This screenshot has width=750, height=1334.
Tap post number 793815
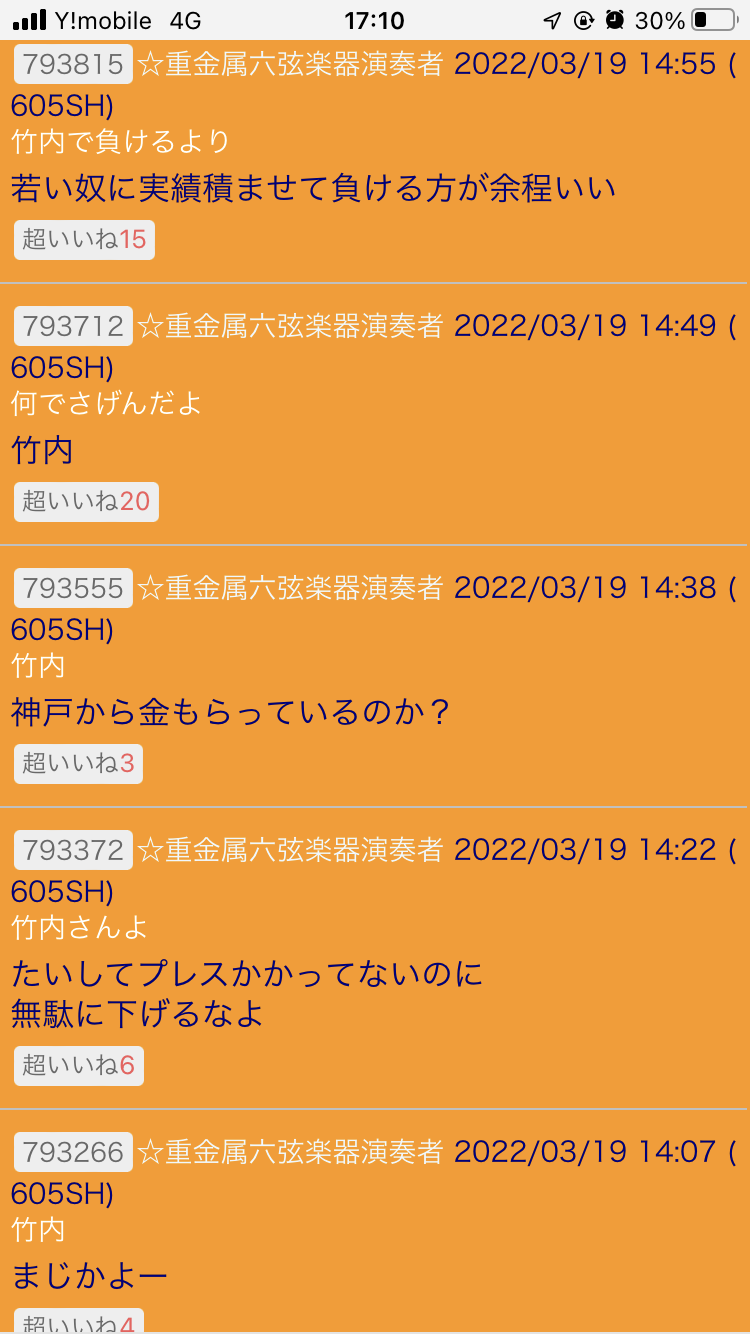72,65
